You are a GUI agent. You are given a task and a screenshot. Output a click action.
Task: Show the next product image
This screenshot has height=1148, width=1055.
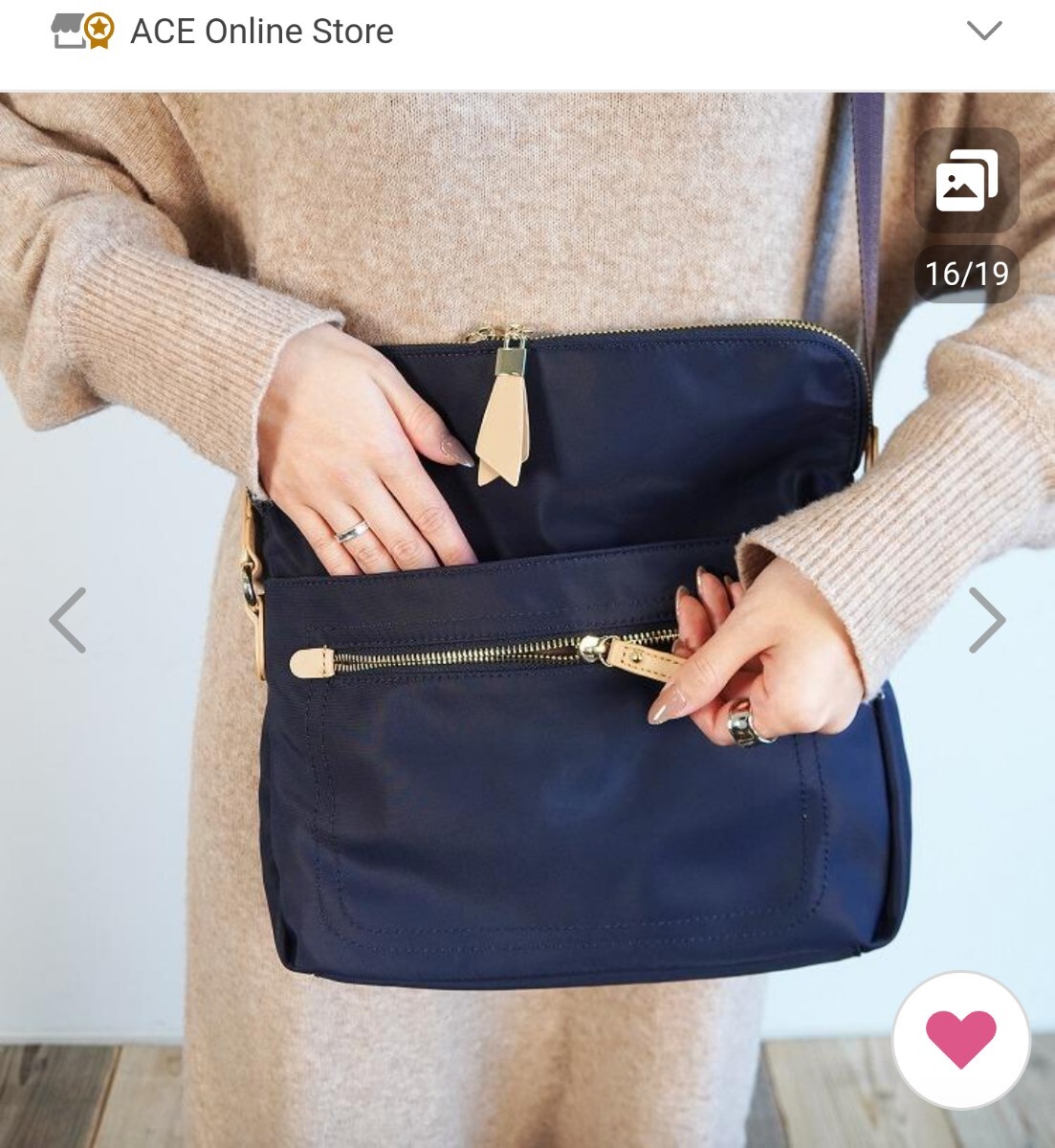[986, 620]
